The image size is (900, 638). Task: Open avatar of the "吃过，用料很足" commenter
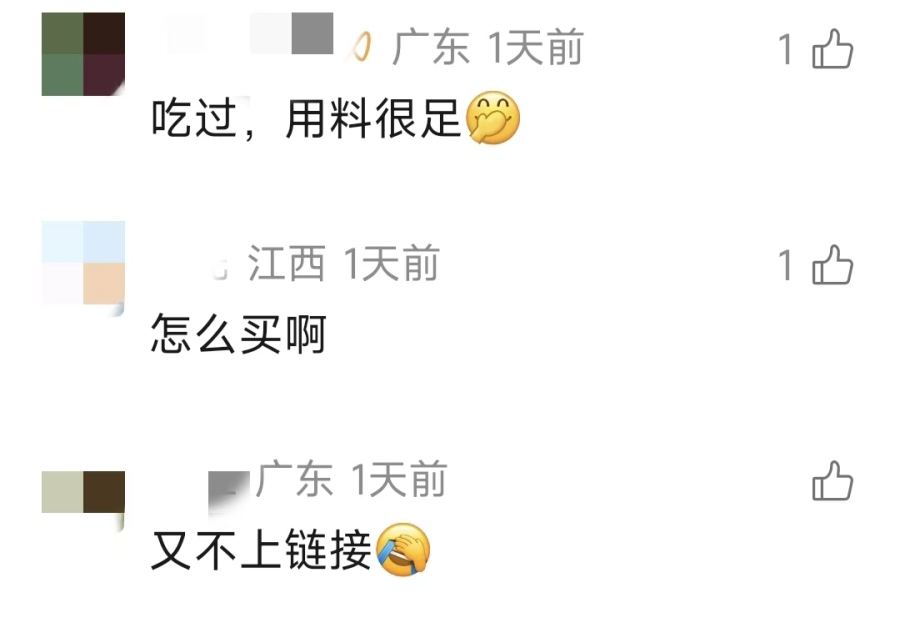[x=83, y=54]
